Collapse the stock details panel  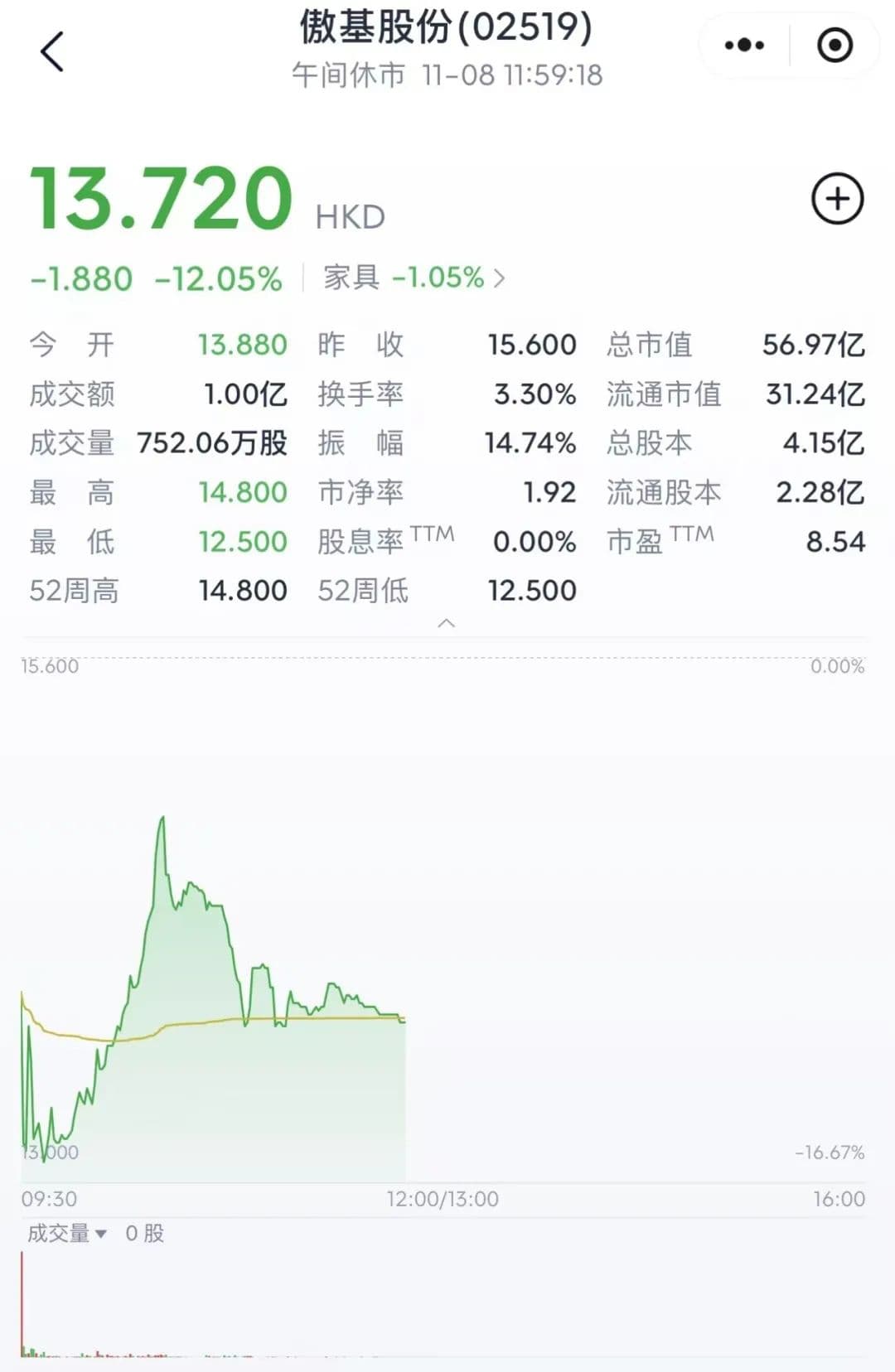pyautogui.click(x=446, y=623)
